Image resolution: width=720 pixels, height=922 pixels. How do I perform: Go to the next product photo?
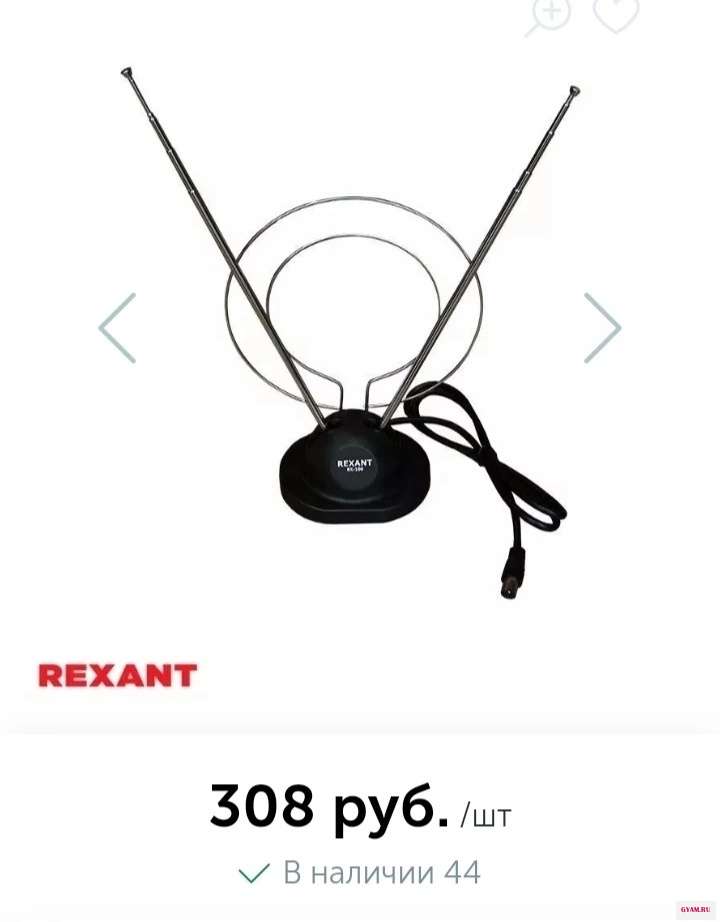point(602,328)
